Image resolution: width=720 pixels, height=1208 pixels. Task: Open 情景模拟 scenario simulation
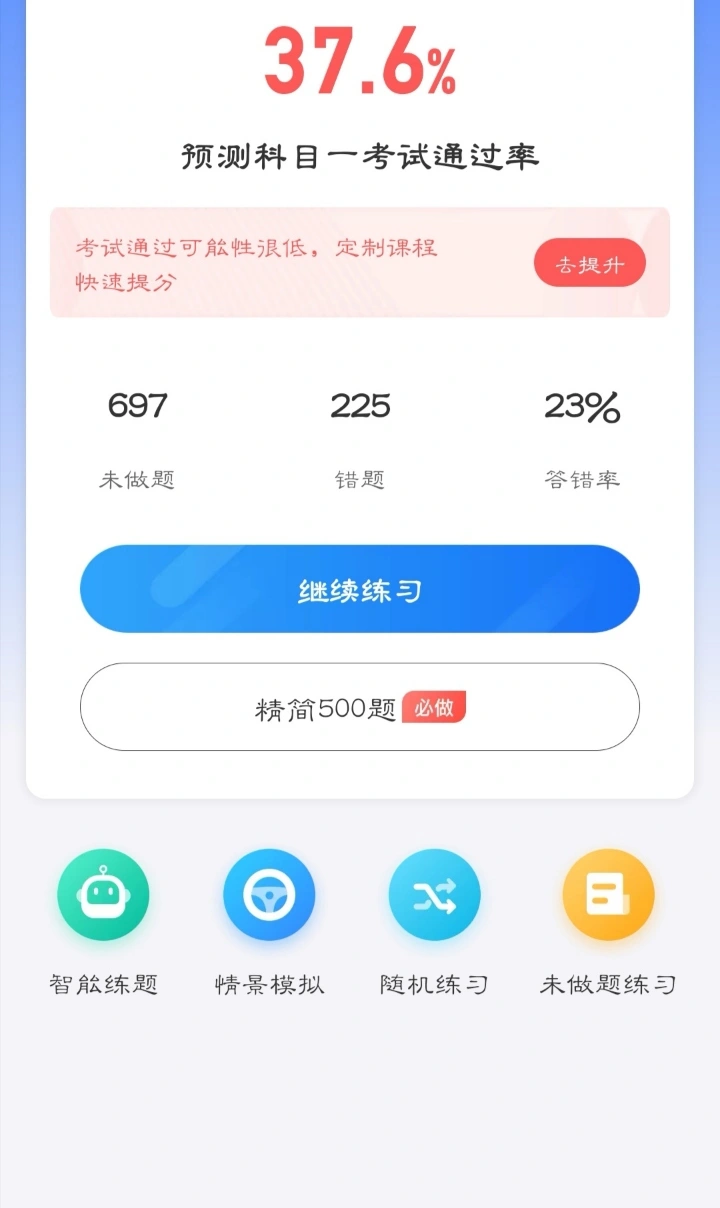[269, 896]
